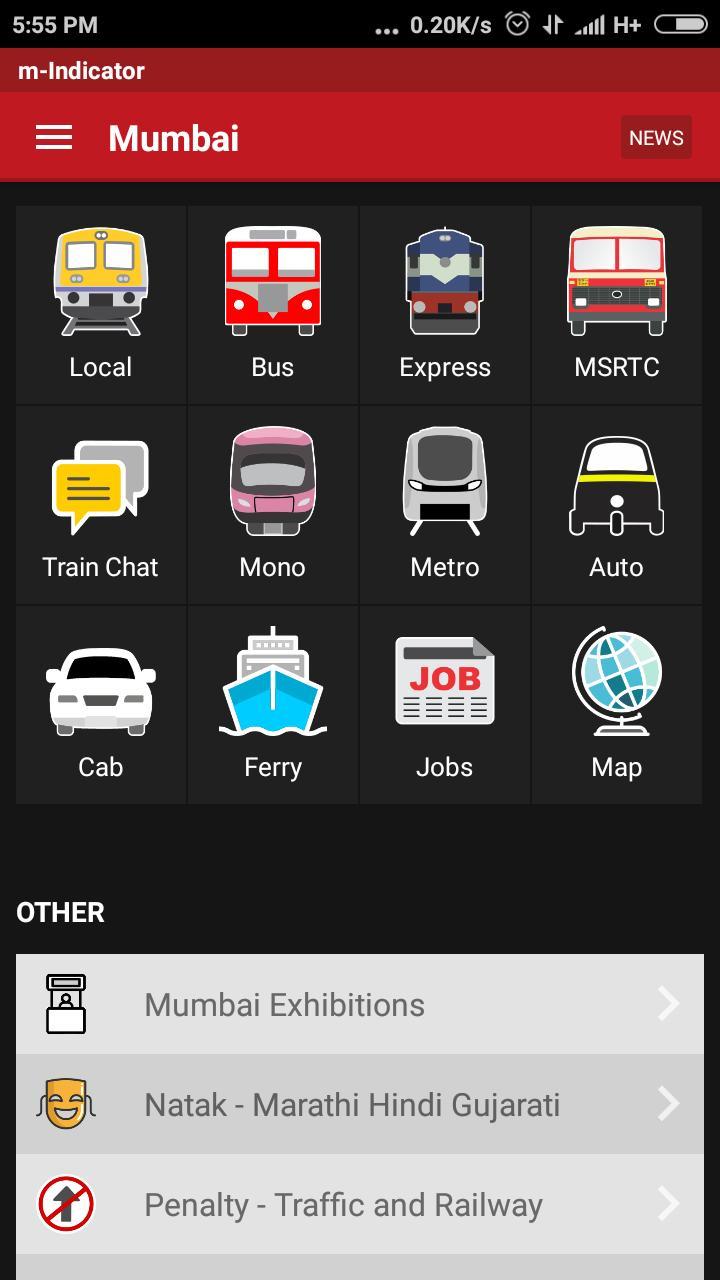The width and height of the screenshot is (720, 1280).
Task: Tap the Mumbai Exhibitions chevron arrow
Action: [x=669, y=1004]
